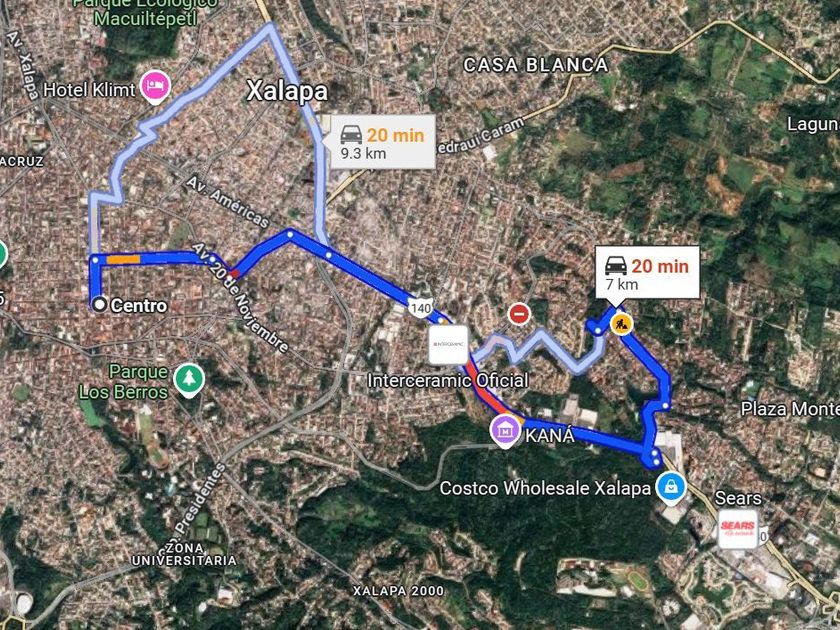840x630 pixels.
Task: View the road closure icon details
Action: tap(519, 314)
